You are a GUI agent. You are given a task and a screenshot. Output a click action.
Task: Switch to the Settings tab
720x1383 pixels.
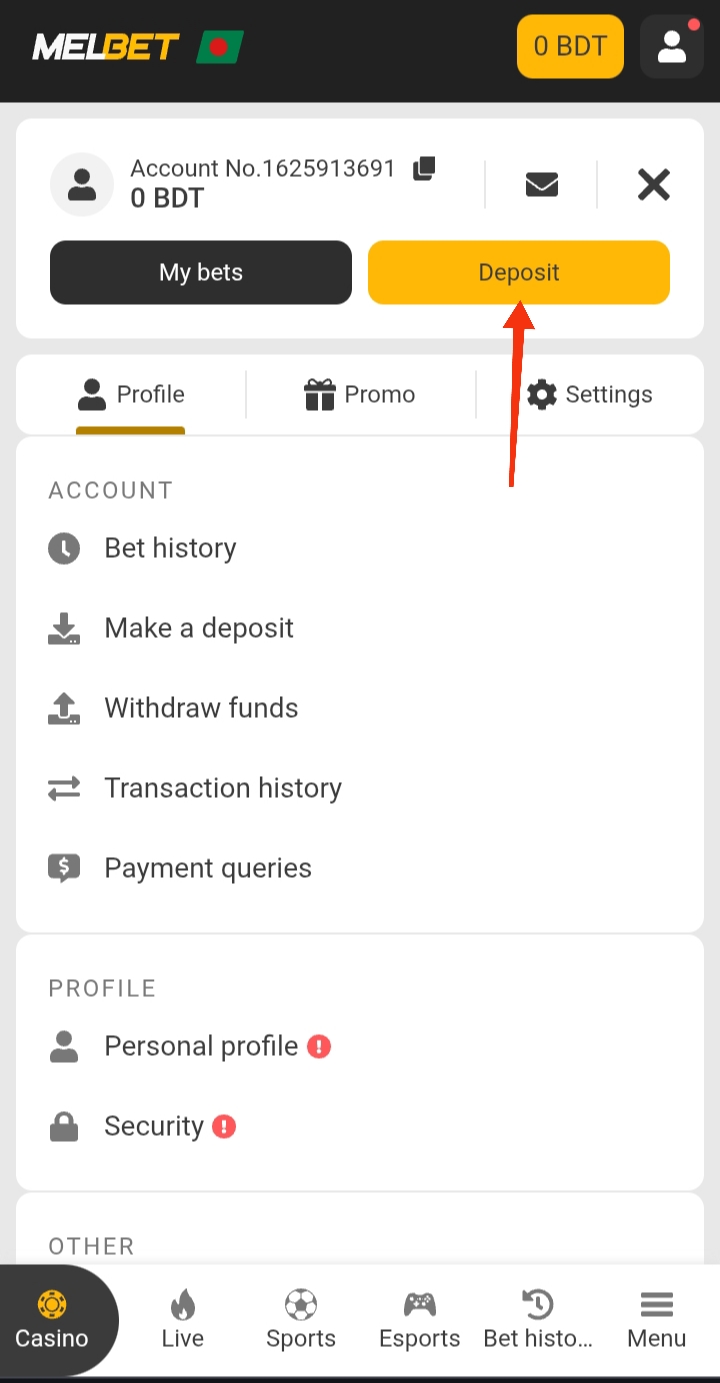tap(590, 394)
